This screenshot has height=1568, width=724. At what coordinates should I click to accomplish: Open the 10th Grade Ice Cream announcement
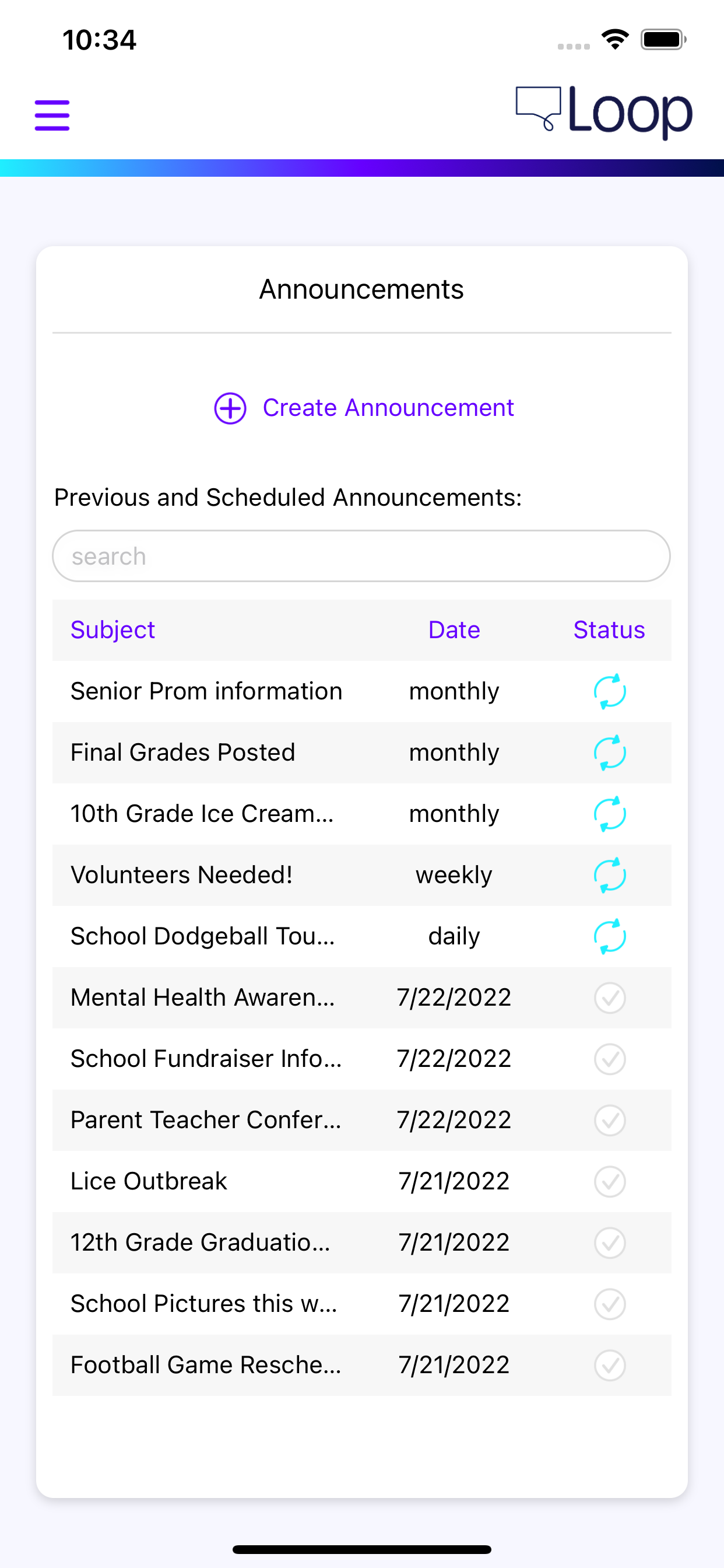pyautogui.click(x=361, y=814)
